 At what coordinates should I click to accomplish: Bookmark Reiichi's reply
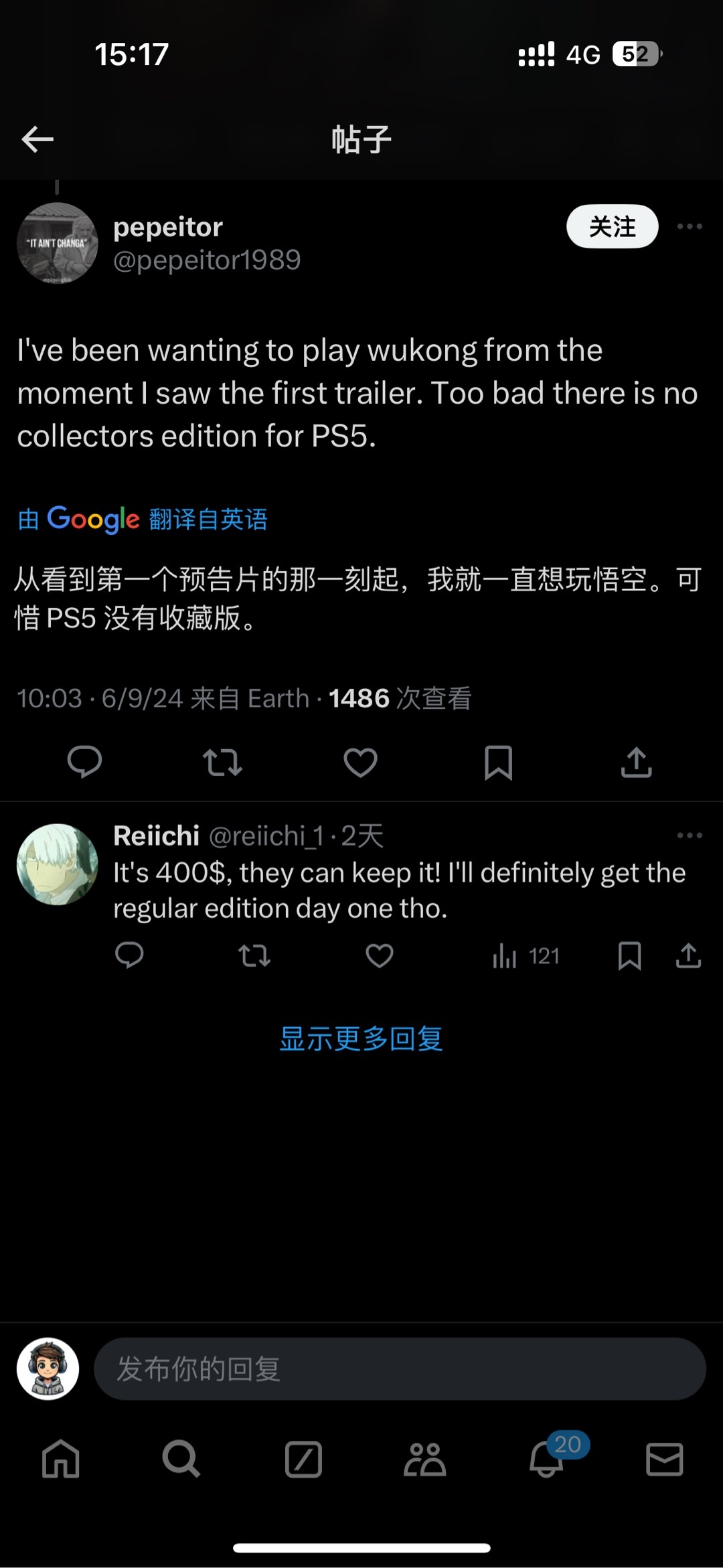(629, 955)
